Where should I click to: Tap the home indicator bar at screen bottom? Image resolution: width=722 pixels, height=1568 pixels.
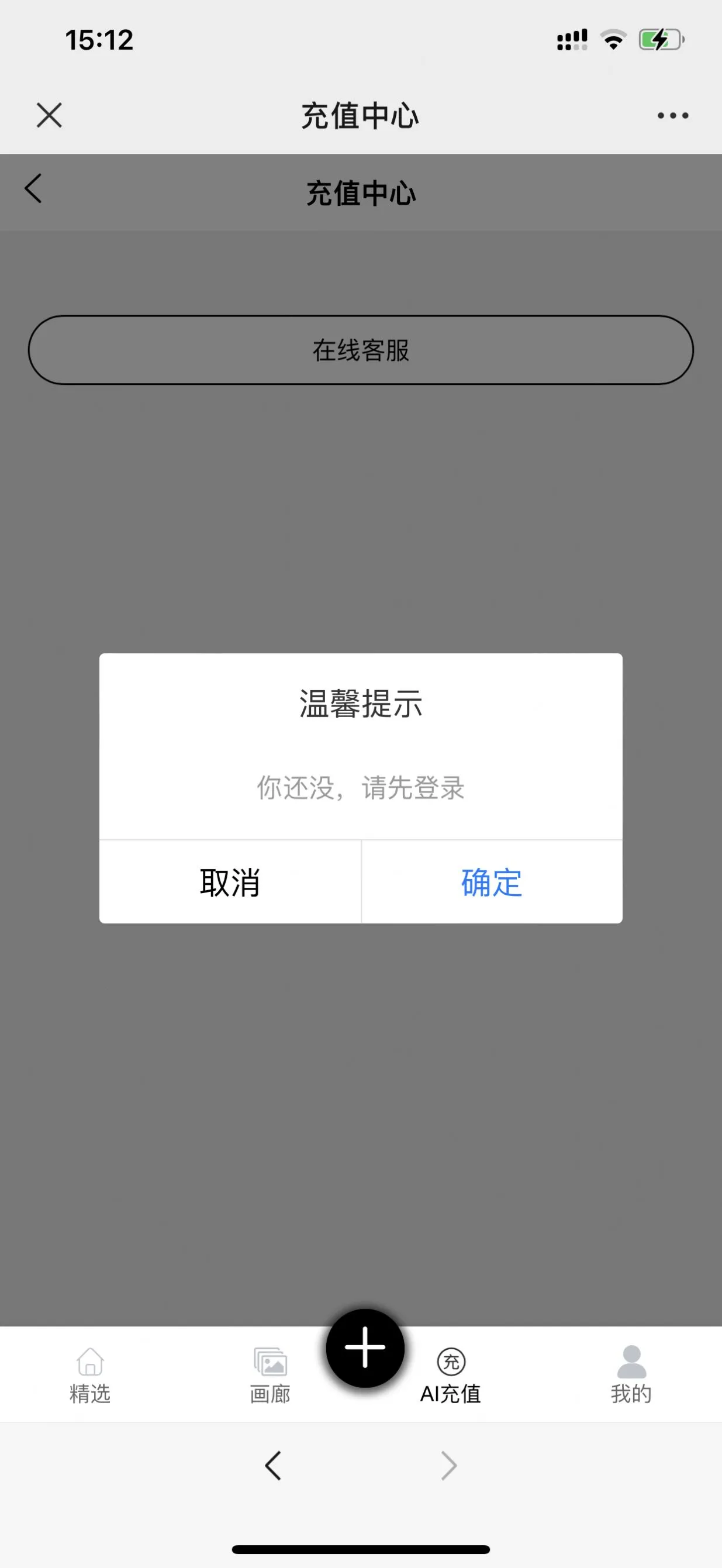pyautogui.click(x=361, y=1549)
